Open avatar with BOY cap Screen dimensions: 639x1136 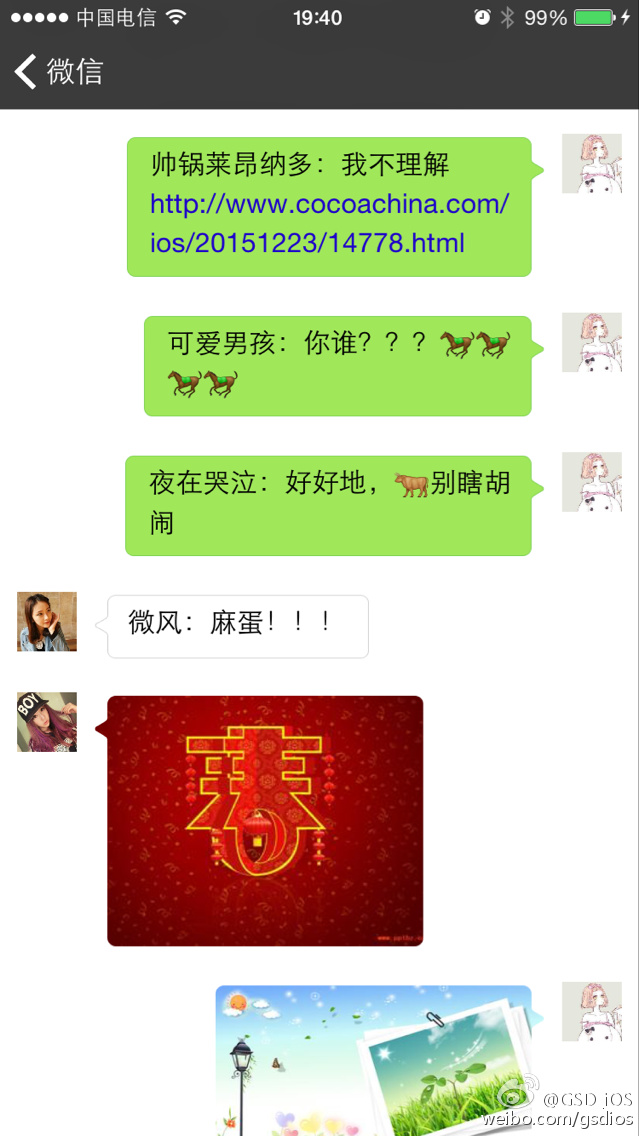pos(47,722)
